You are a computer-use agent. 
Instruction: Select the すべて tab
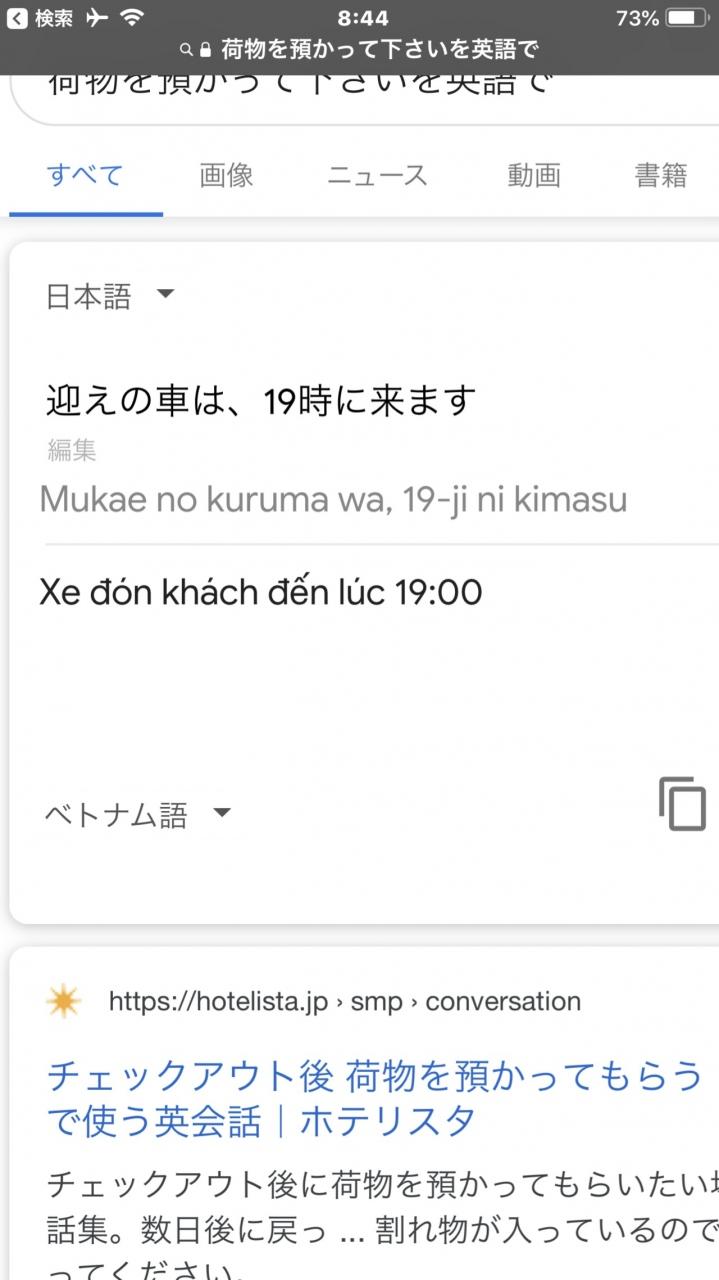click(86, 176)
